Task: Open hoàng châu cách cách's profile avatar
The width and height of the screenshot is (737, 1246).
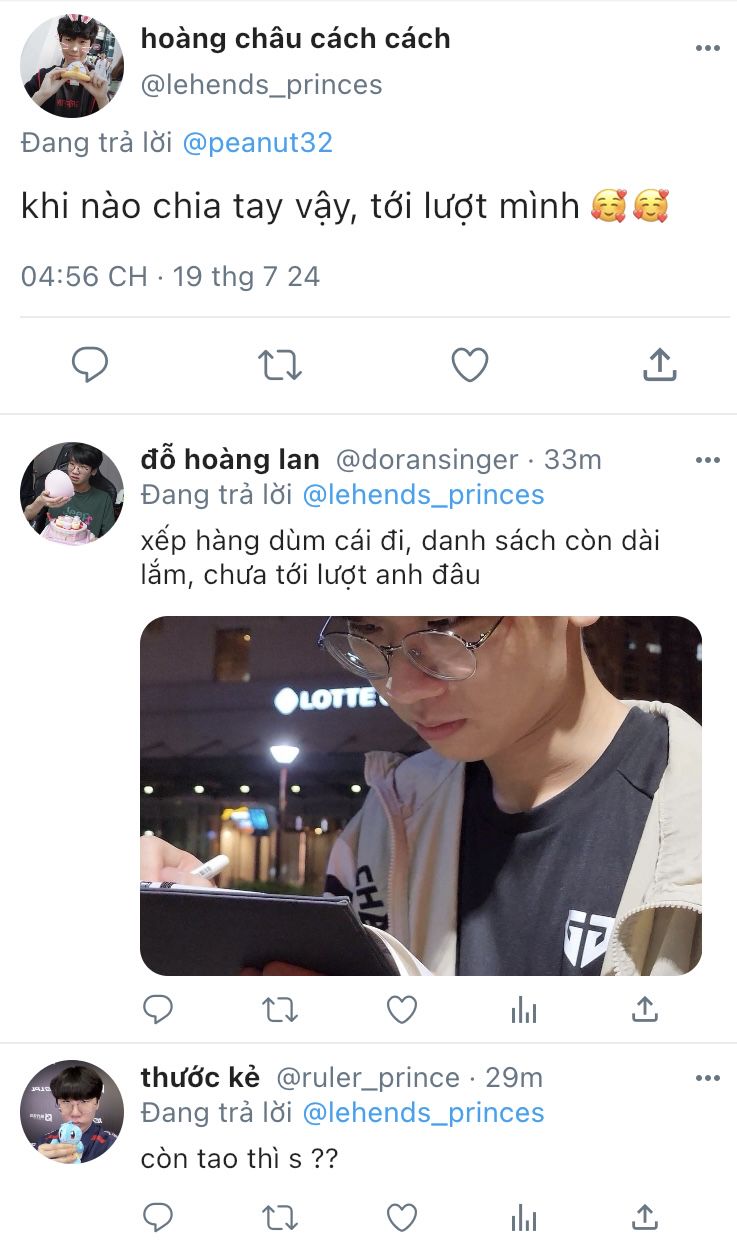Action: pos(72,67)
